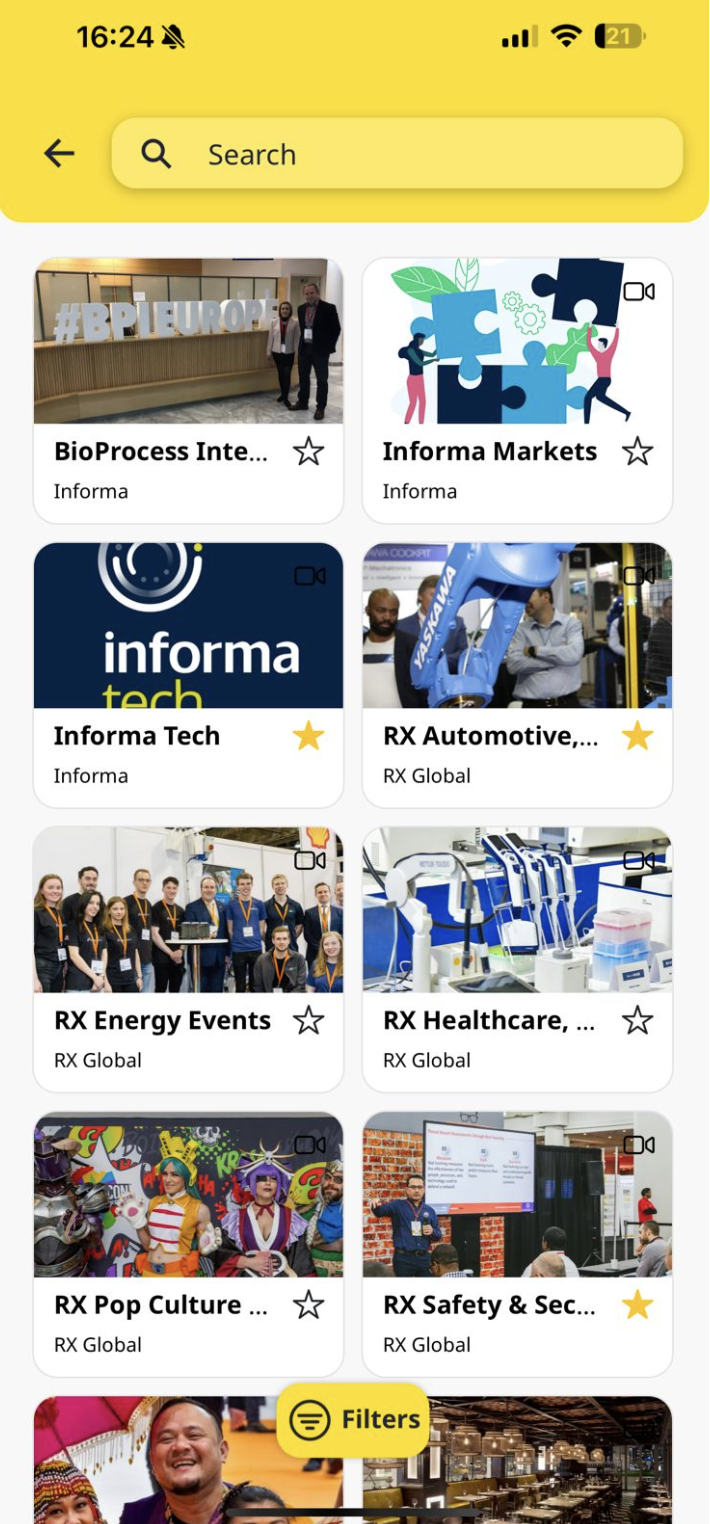710x1524 pixels.
Task: Remove the star from RX Automotive
Action: click(637, 737)
